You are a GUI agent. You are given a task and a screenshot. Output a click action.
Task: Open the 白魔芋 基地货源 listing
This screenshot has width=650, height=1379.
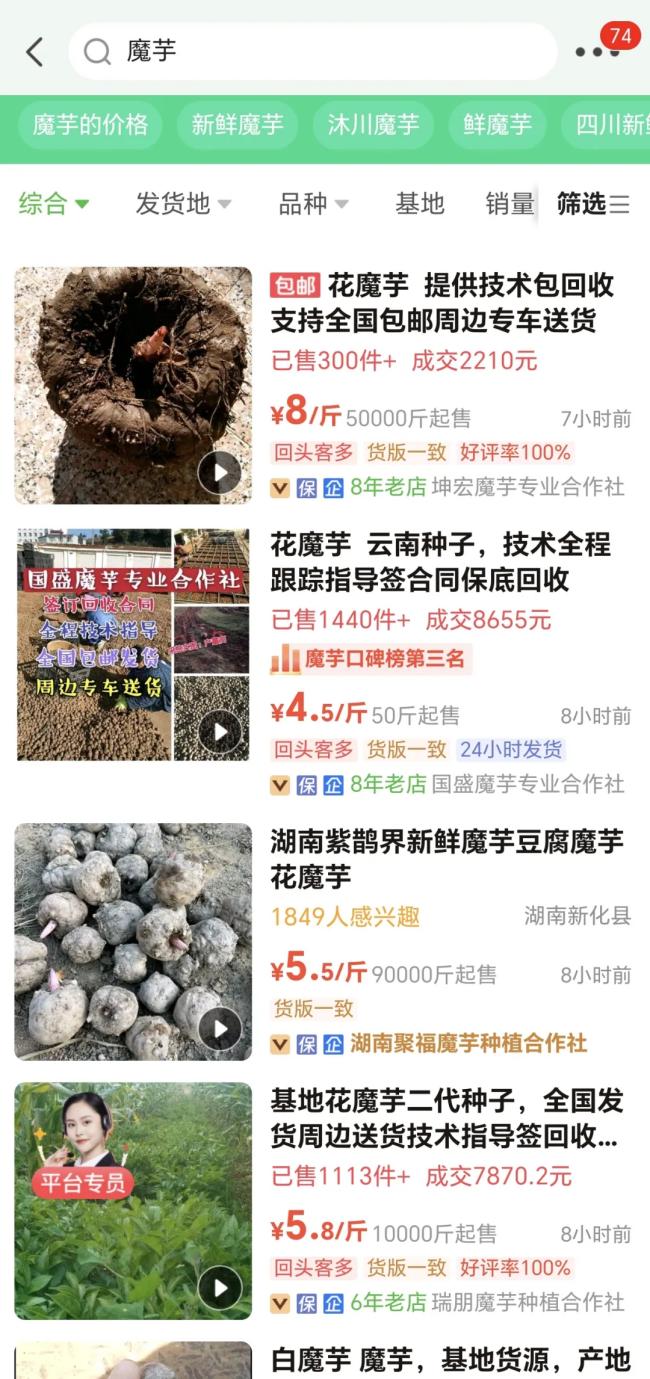(x=325, y=1360)
